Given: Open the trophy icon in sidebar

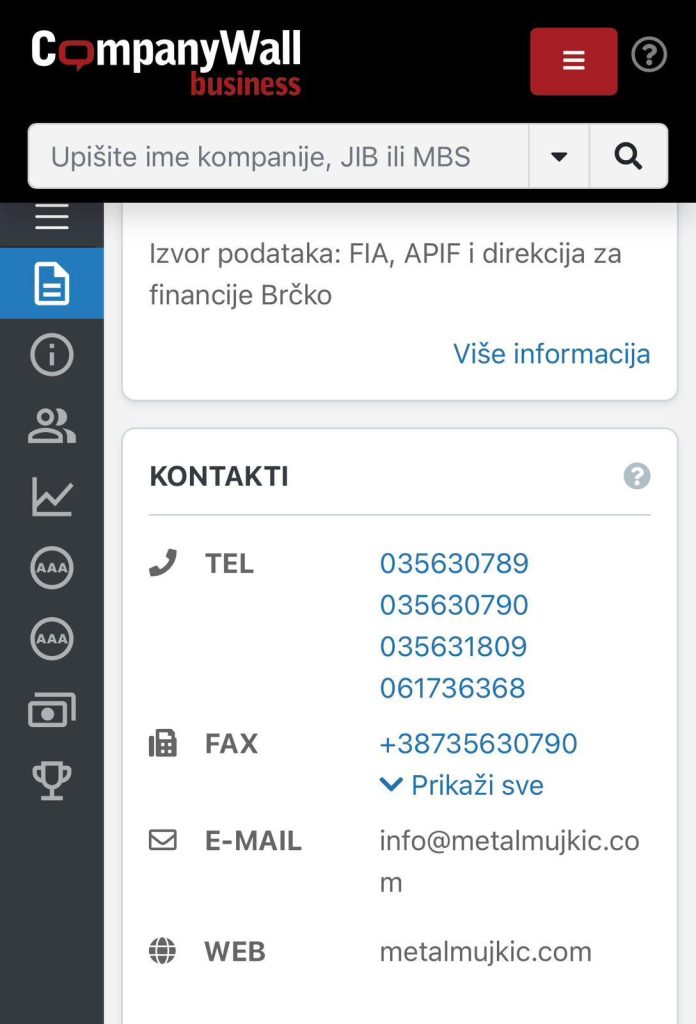Looking at the screenshot, I should point(52,781).
